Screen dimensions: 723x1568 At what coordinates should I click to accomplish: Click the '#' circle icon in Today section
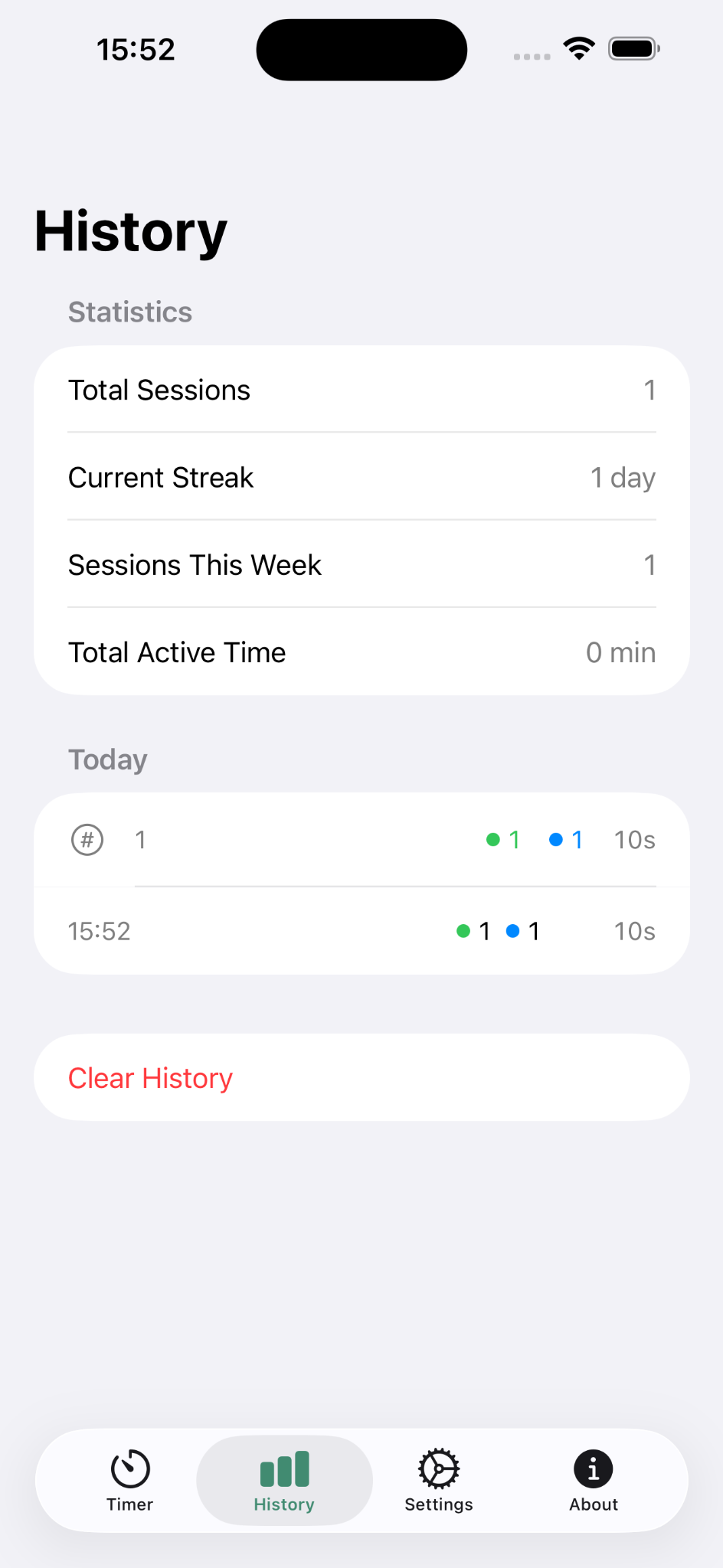[87, 839]
